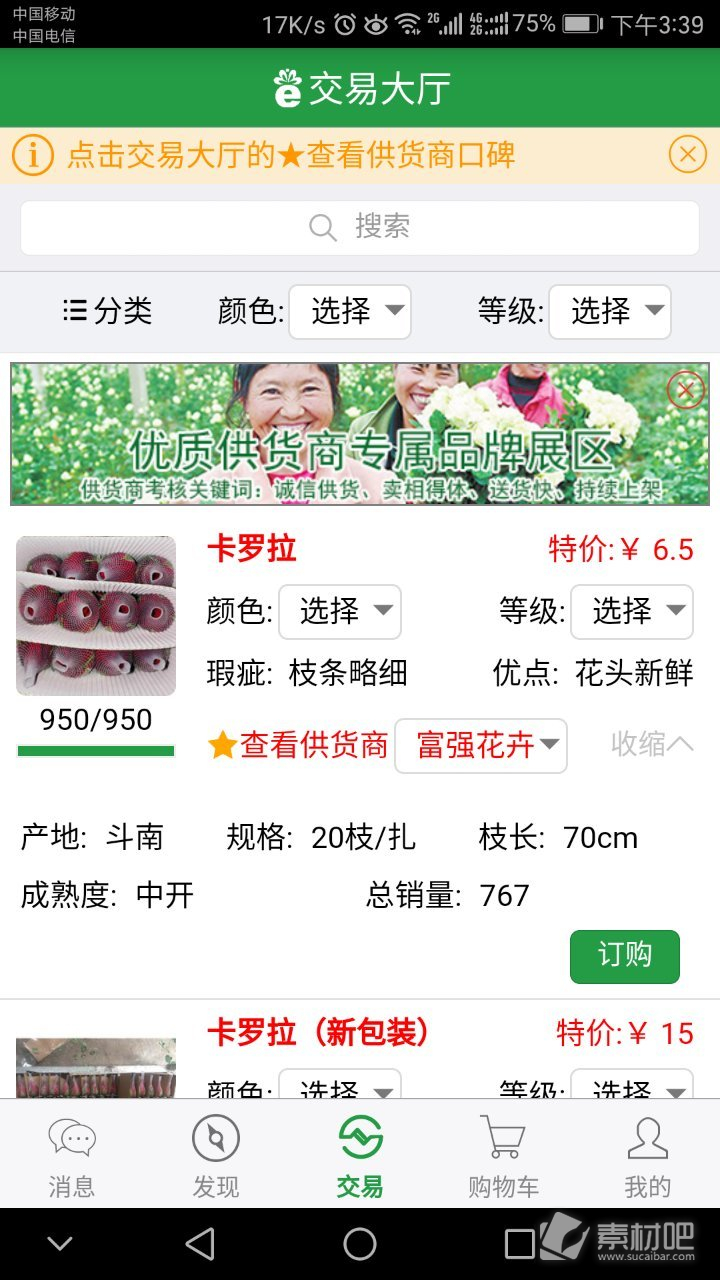720x1280 pixels.
Task: Open the 富强花卉 supplier dropdown
Action: 481,746
